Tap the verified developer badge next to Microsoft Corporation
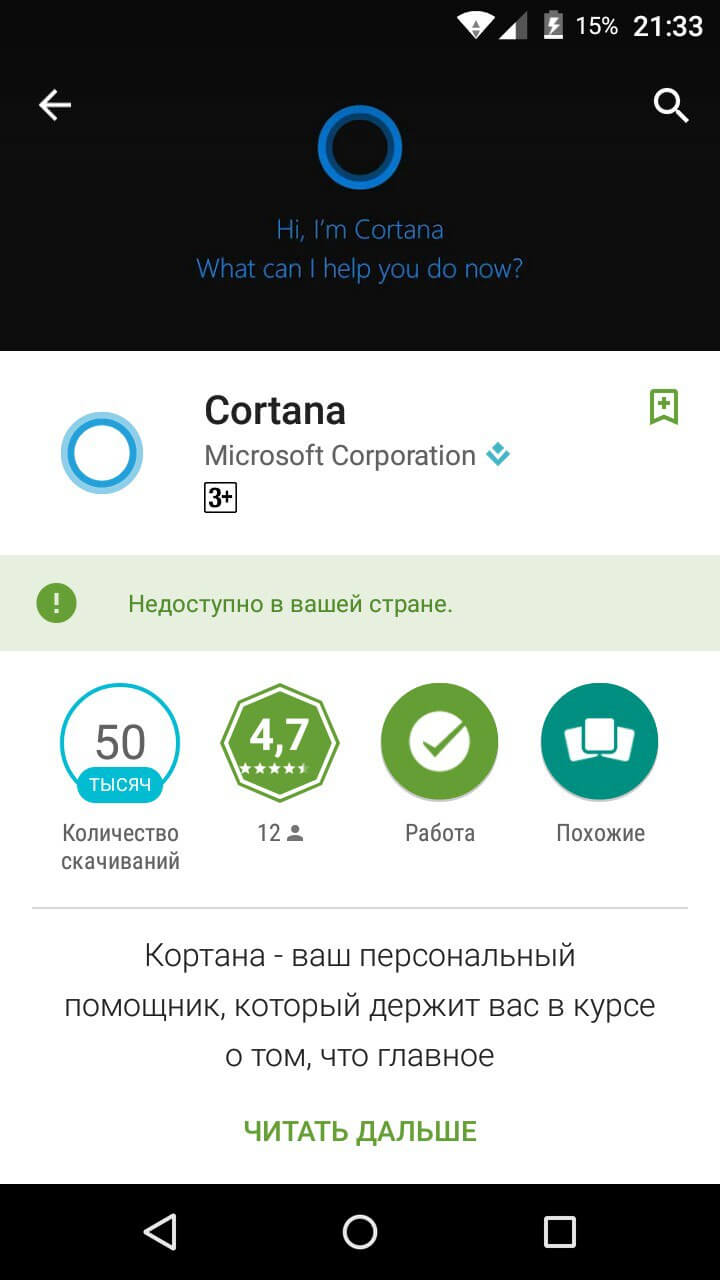The image size is (720, 1280). [497, 454]
